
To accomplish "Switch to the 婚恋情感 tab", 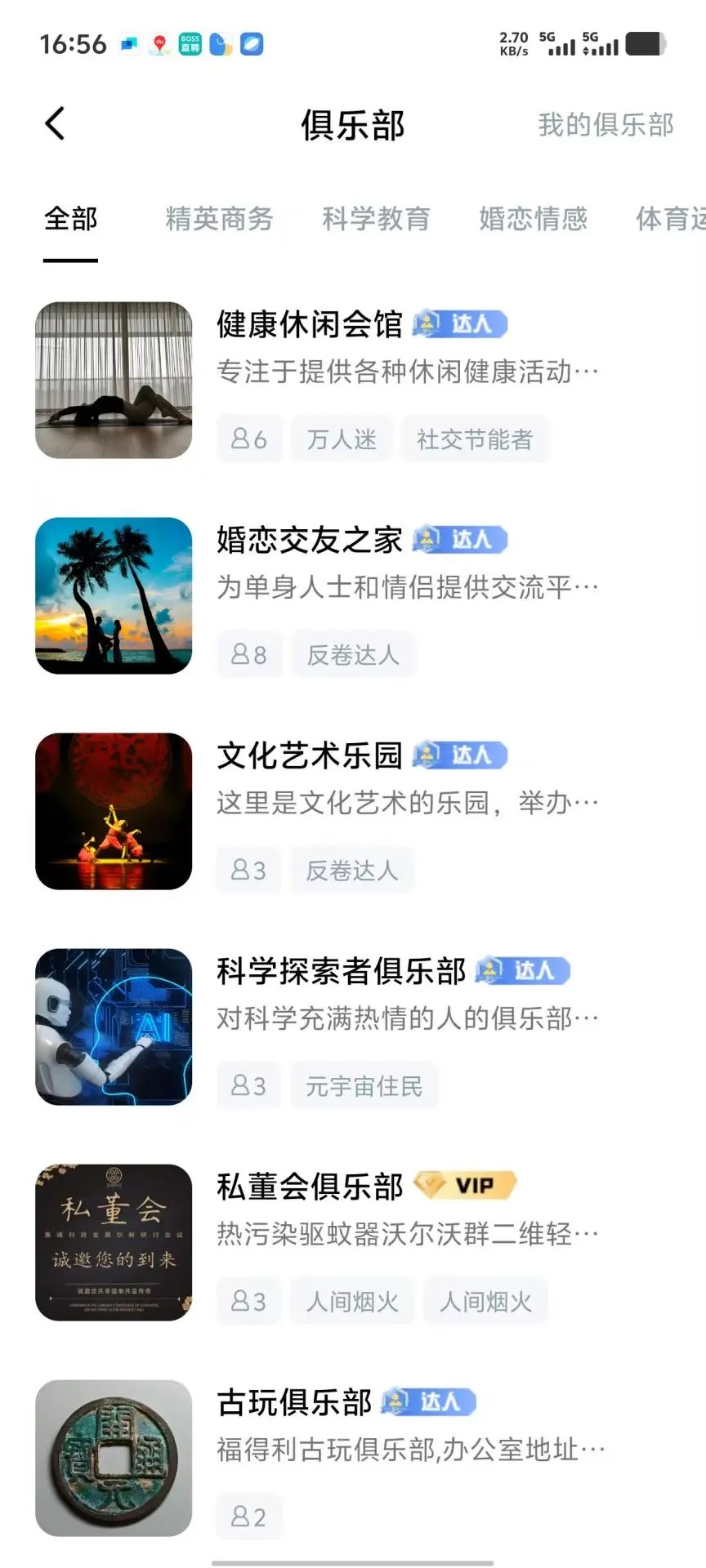I will coord(533,219).
